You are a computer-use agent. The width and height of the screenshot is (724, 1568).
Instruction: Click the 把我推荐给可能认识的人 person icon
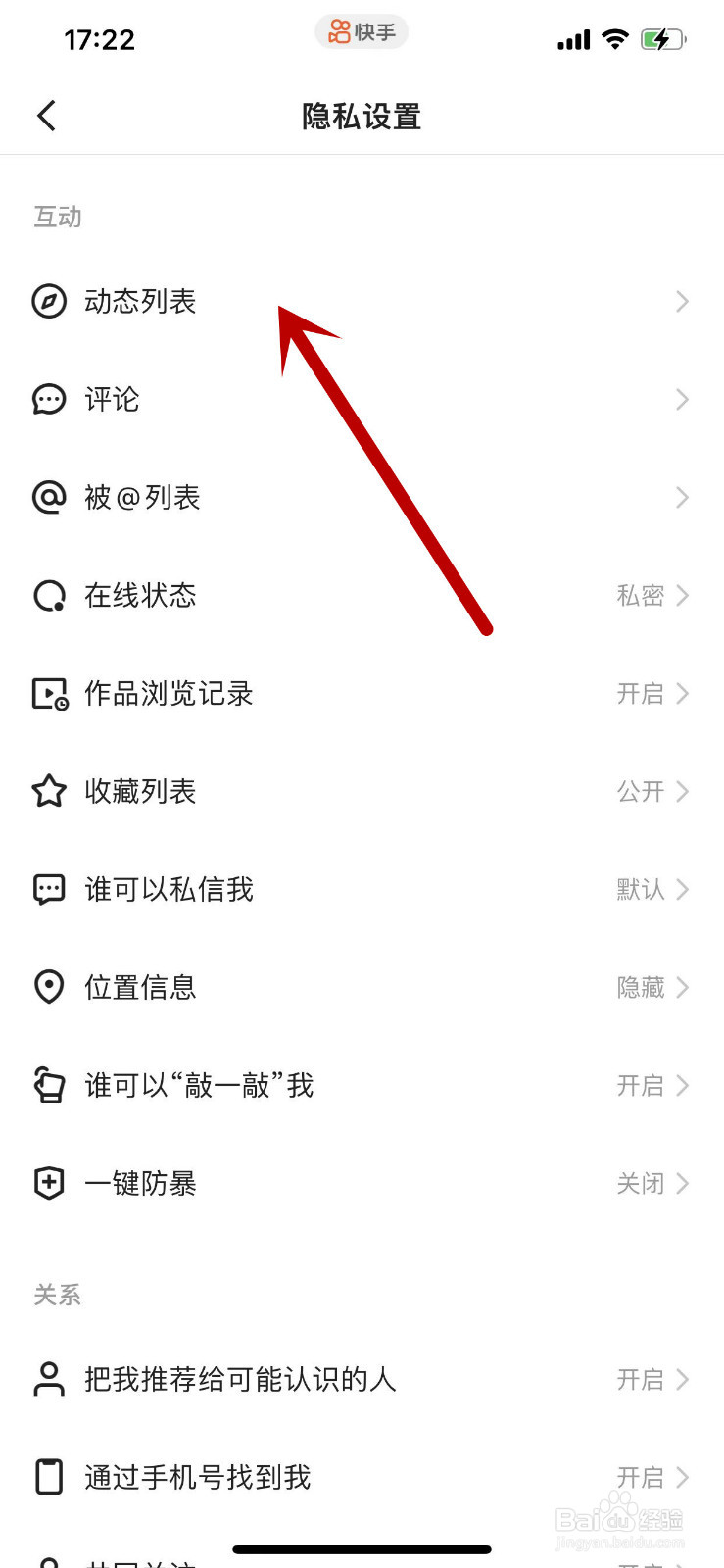click(49, 1380)
